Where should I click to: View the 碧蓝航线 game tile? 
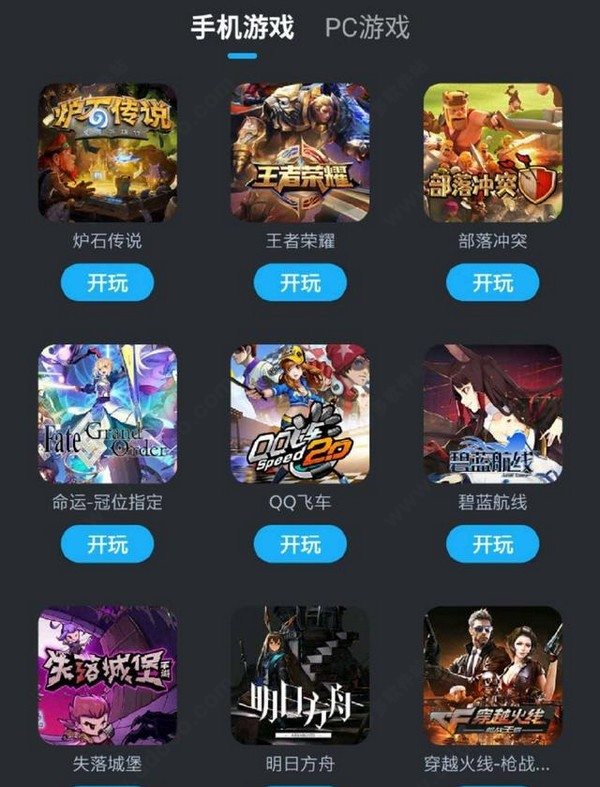point(492,414)
